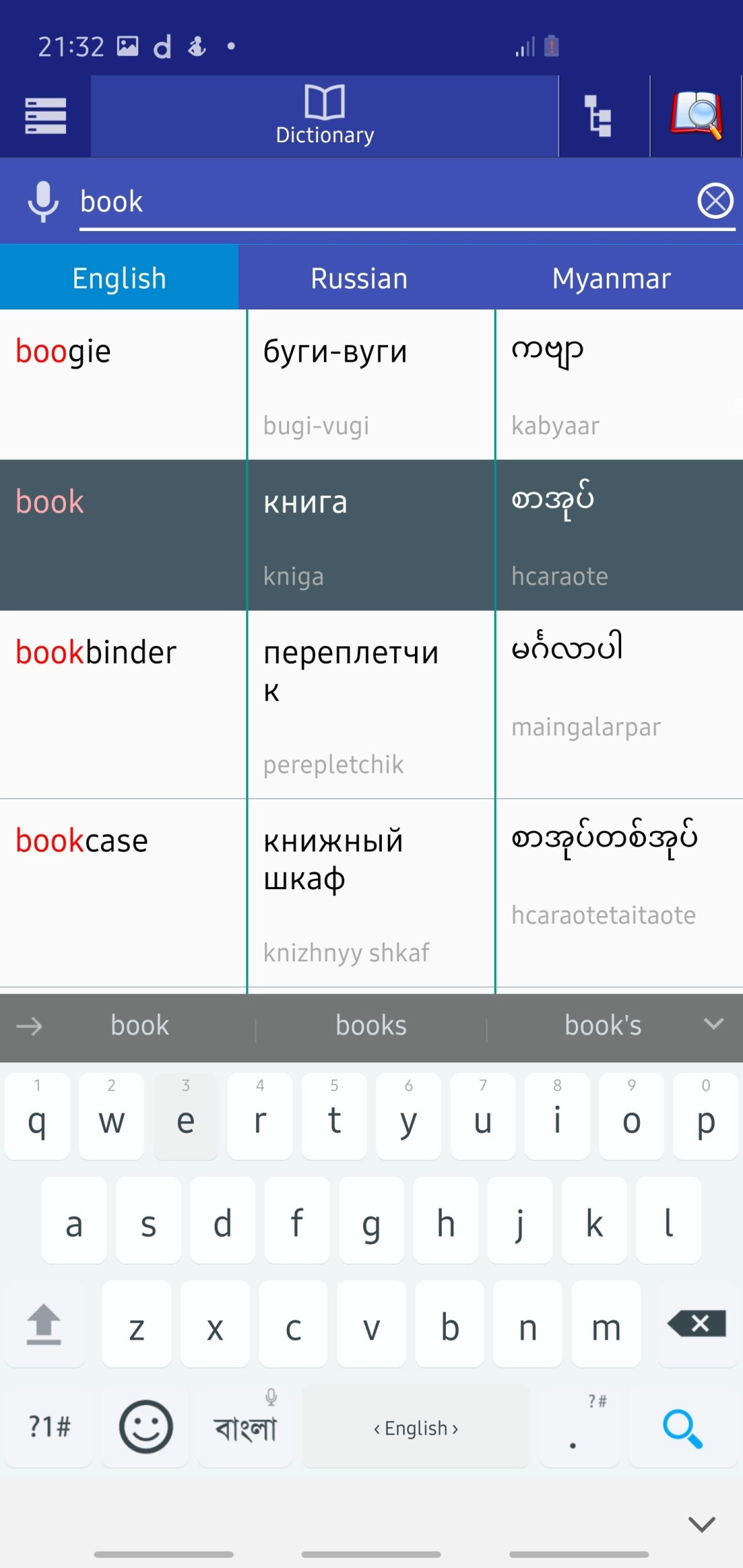This screenshot has width=743, height=1568.
Task: Select the Russian language column
Action: point(359,278)
